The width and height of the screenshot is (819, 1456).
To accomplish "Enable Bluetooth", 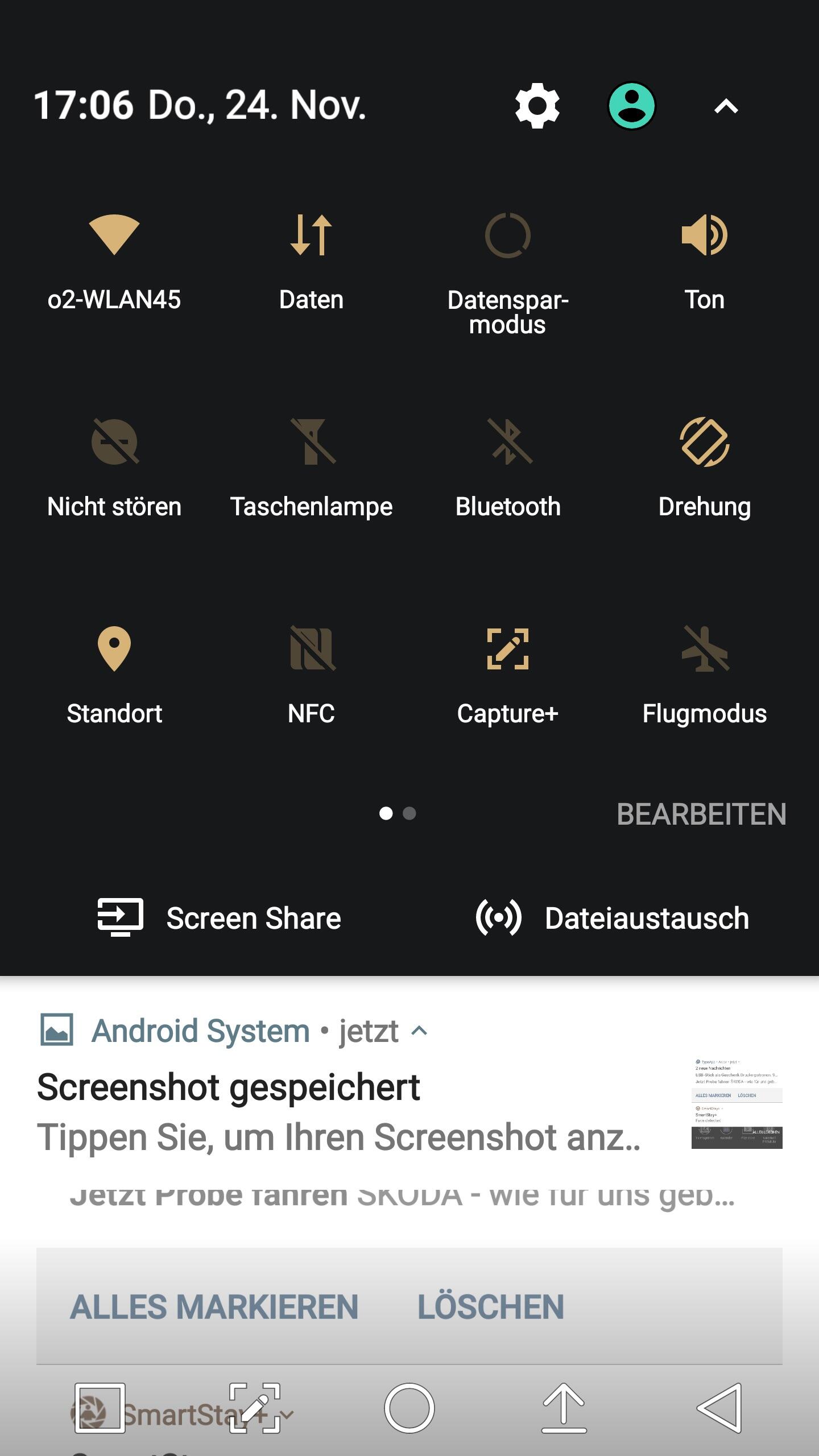I will [x=507, y=442].
